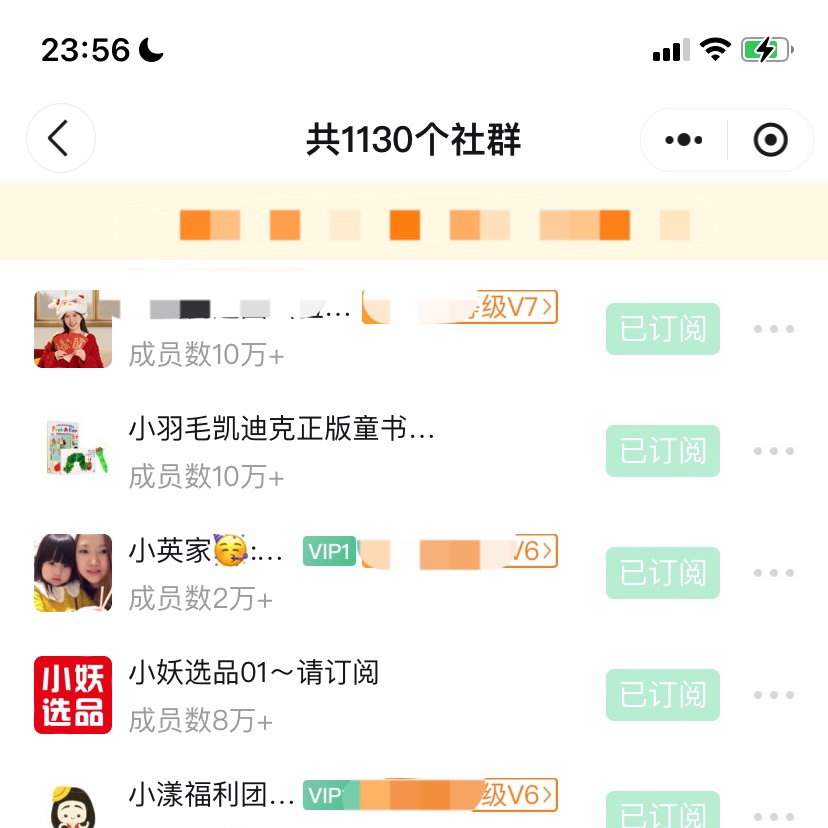Tap 已订阅 on the 成员数10万+ V7 group
The height and width of the screenshot is (828, 828).
pyautogui.click(x=662, y=329)
